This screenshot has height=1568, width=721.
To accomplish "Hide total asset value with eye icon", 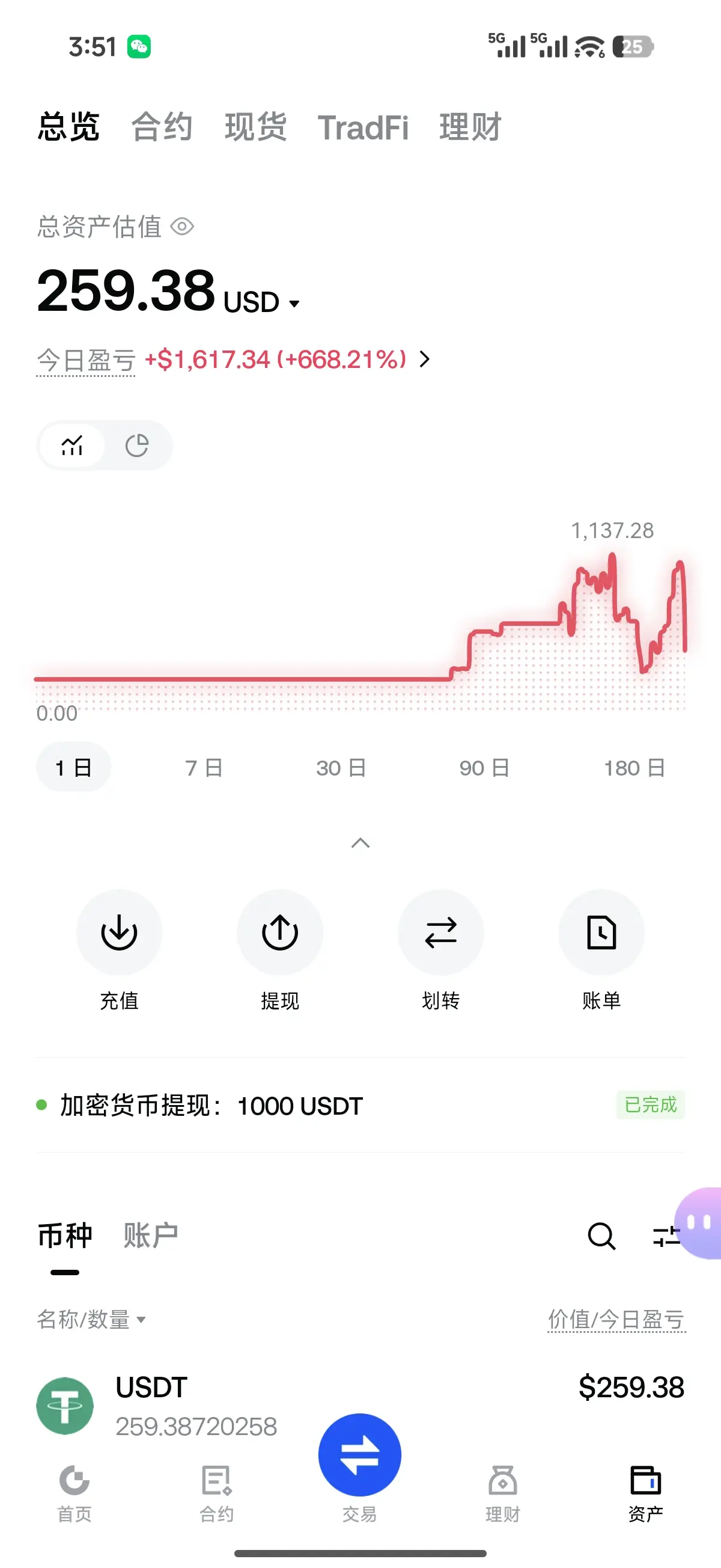I will (x=182, y=227).
